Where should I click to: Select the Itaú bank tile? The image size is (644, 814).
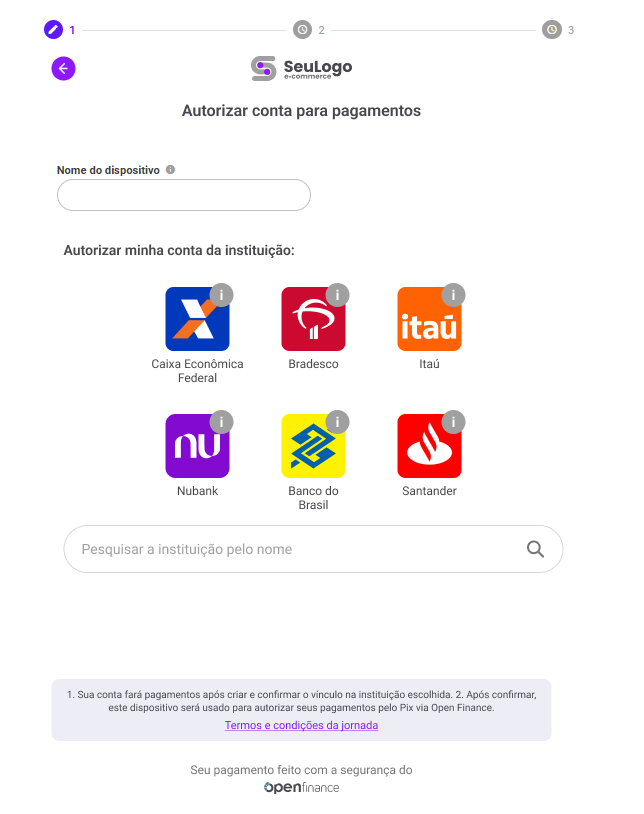(x=429, y=320)
